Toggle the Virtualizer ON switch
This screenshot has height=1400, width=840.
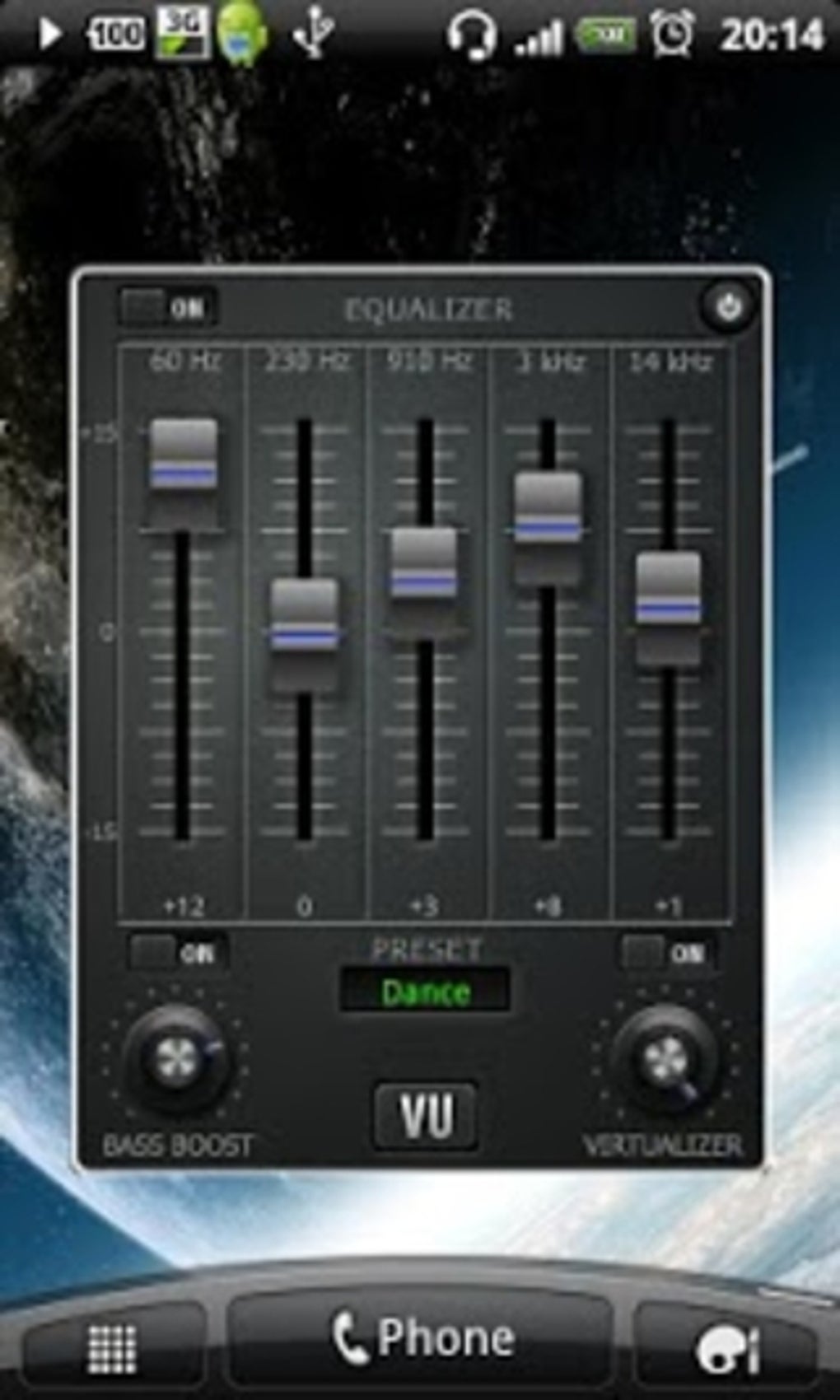(x=669, y=952)
